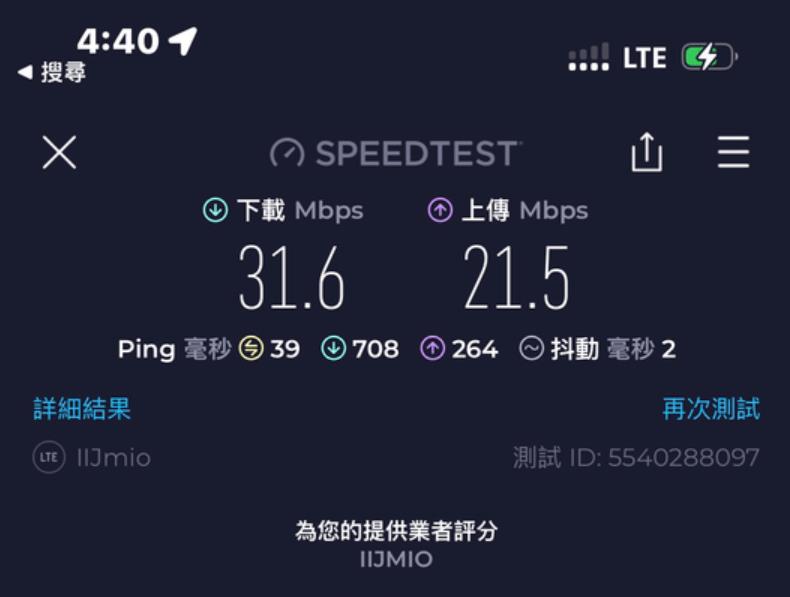Return to 搜尋 via the back shortcut

(x=52, y=72)
